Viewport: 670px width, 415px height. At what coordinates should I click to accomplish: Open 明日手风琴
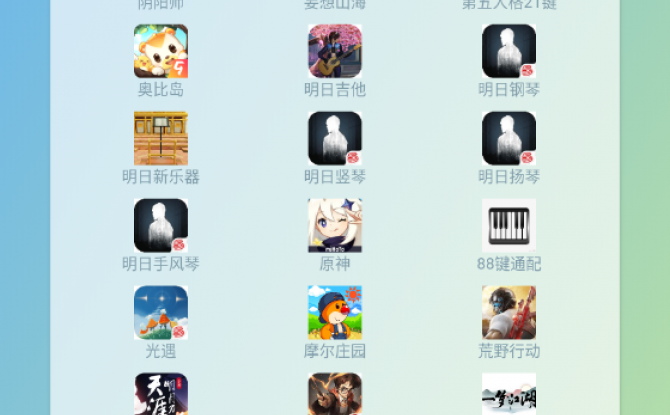pos(161,226)
